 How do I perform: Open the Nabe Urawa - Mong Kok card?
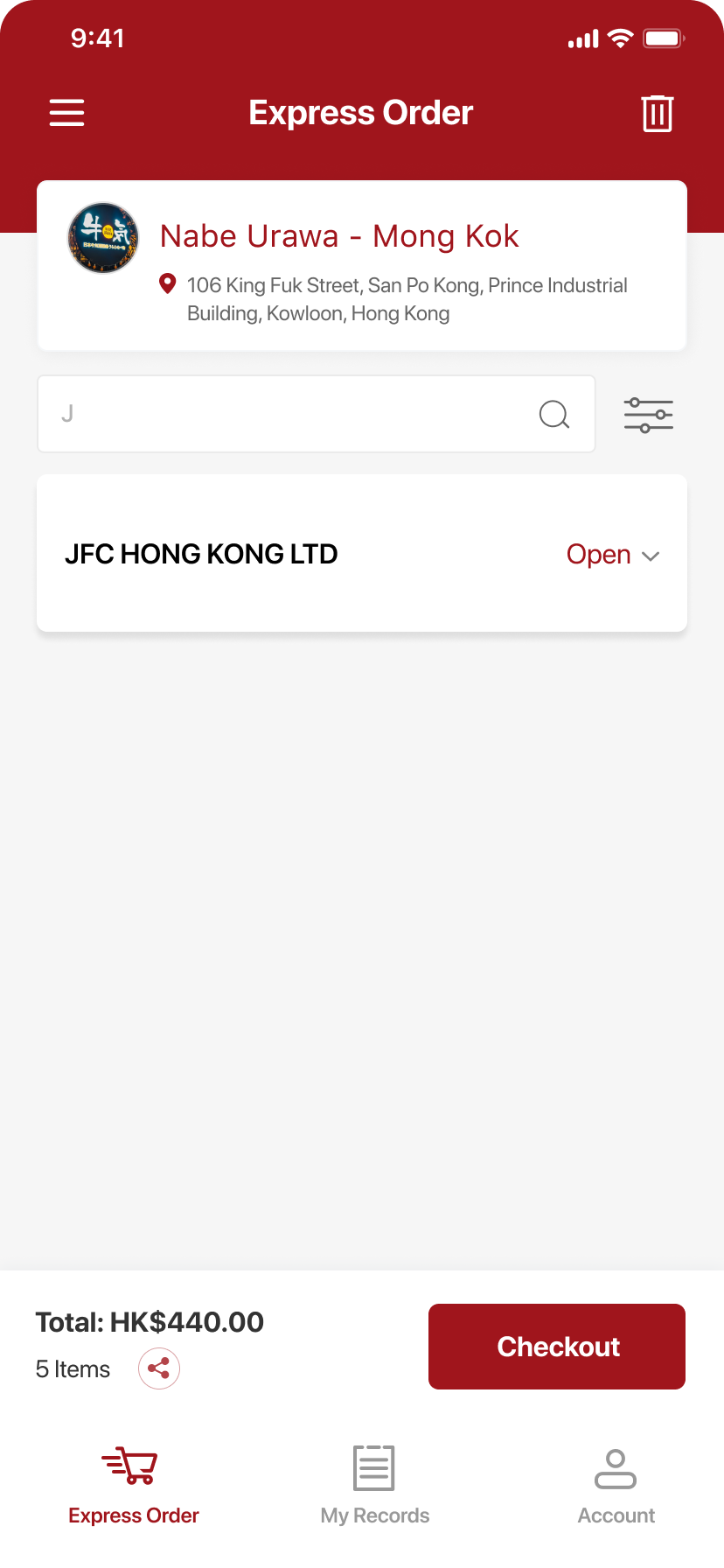click(x=361, y=265)
